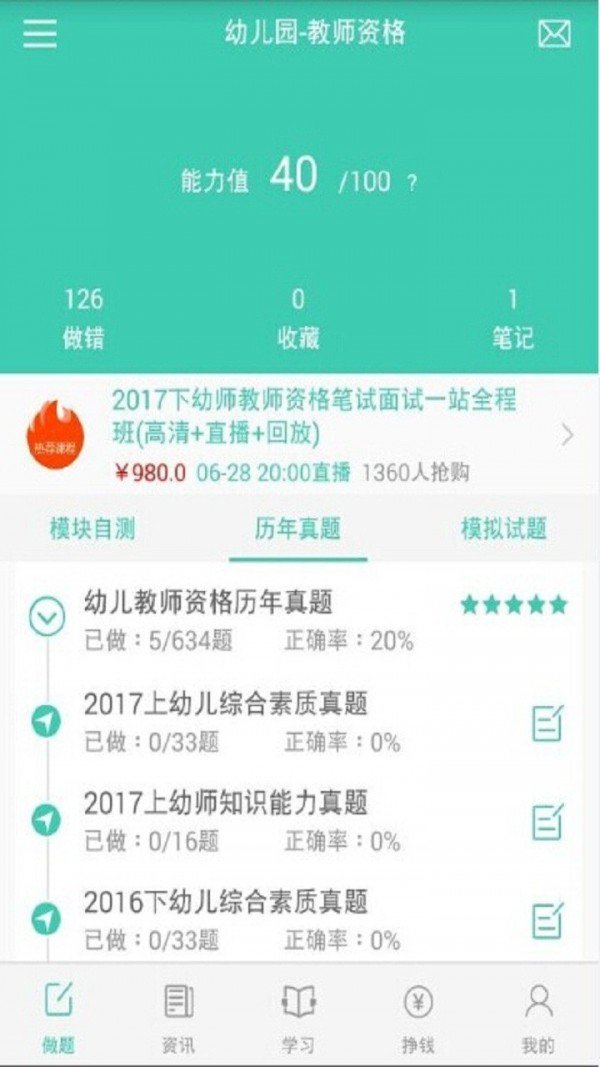View the 126 做错 wrong questions
600x1067 pixels.
[x=83, y=318]
